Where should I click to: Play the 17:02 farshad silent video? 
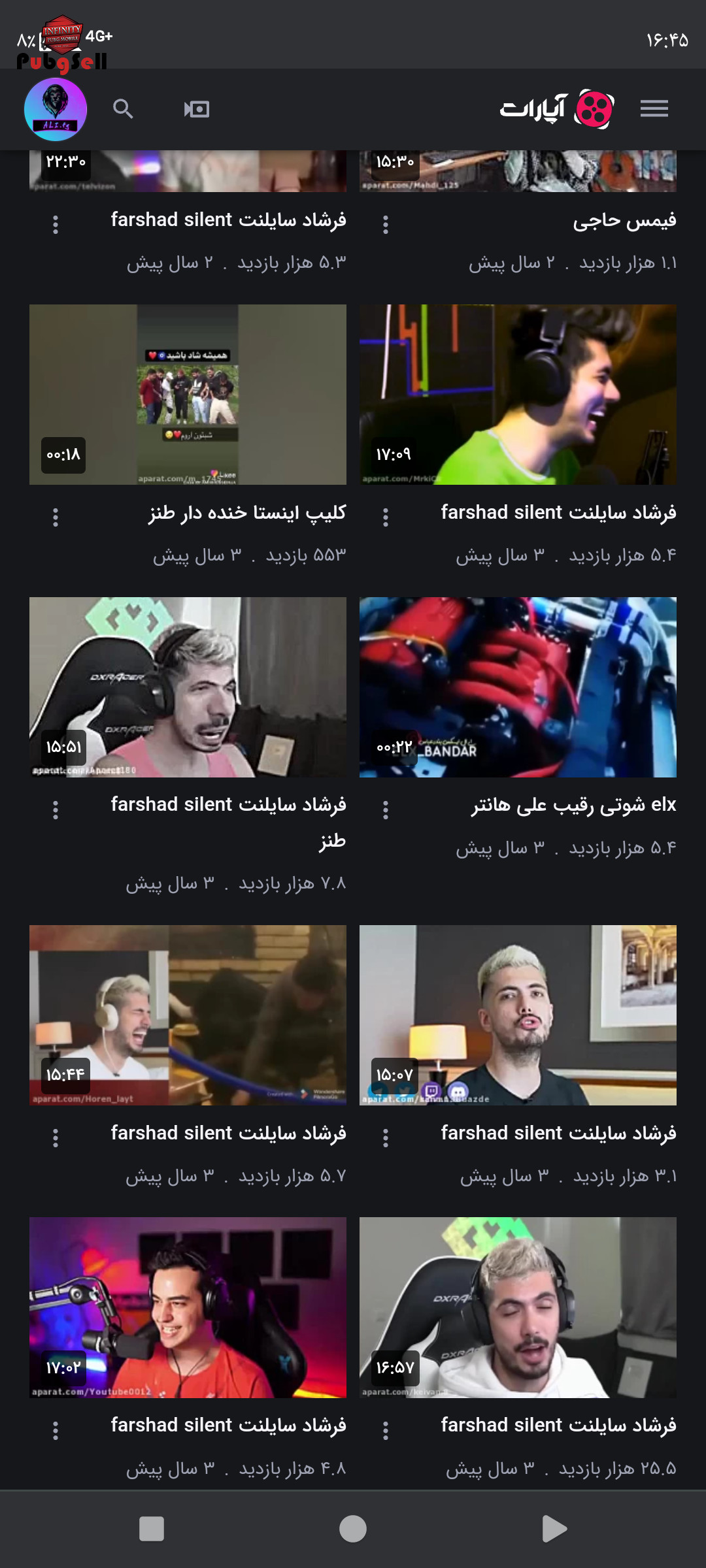click(188, 1307)
